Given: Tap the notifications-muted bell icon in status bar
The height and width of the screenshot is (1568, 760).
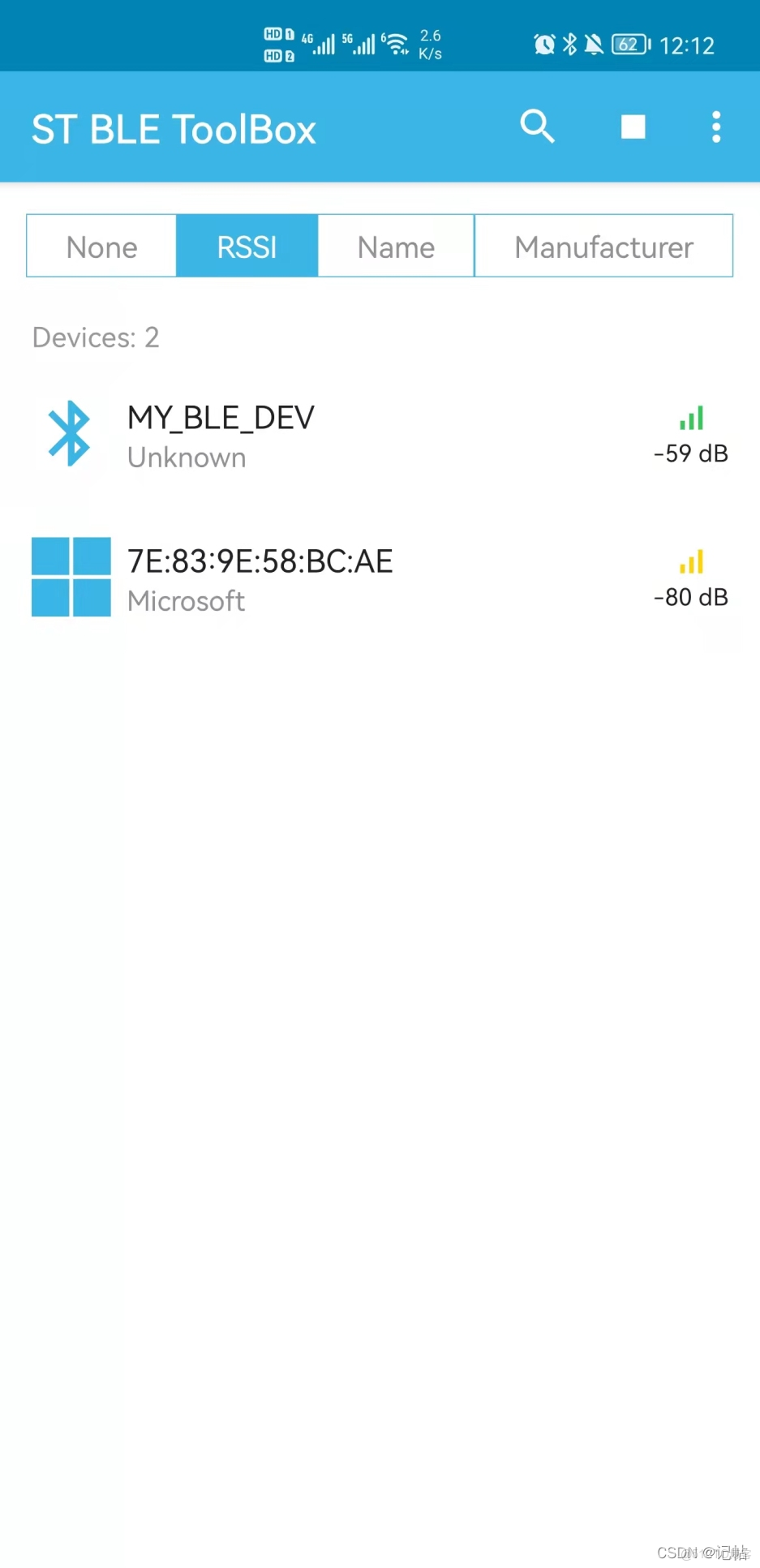Looking at the screenshot, I should click(595, 46).
